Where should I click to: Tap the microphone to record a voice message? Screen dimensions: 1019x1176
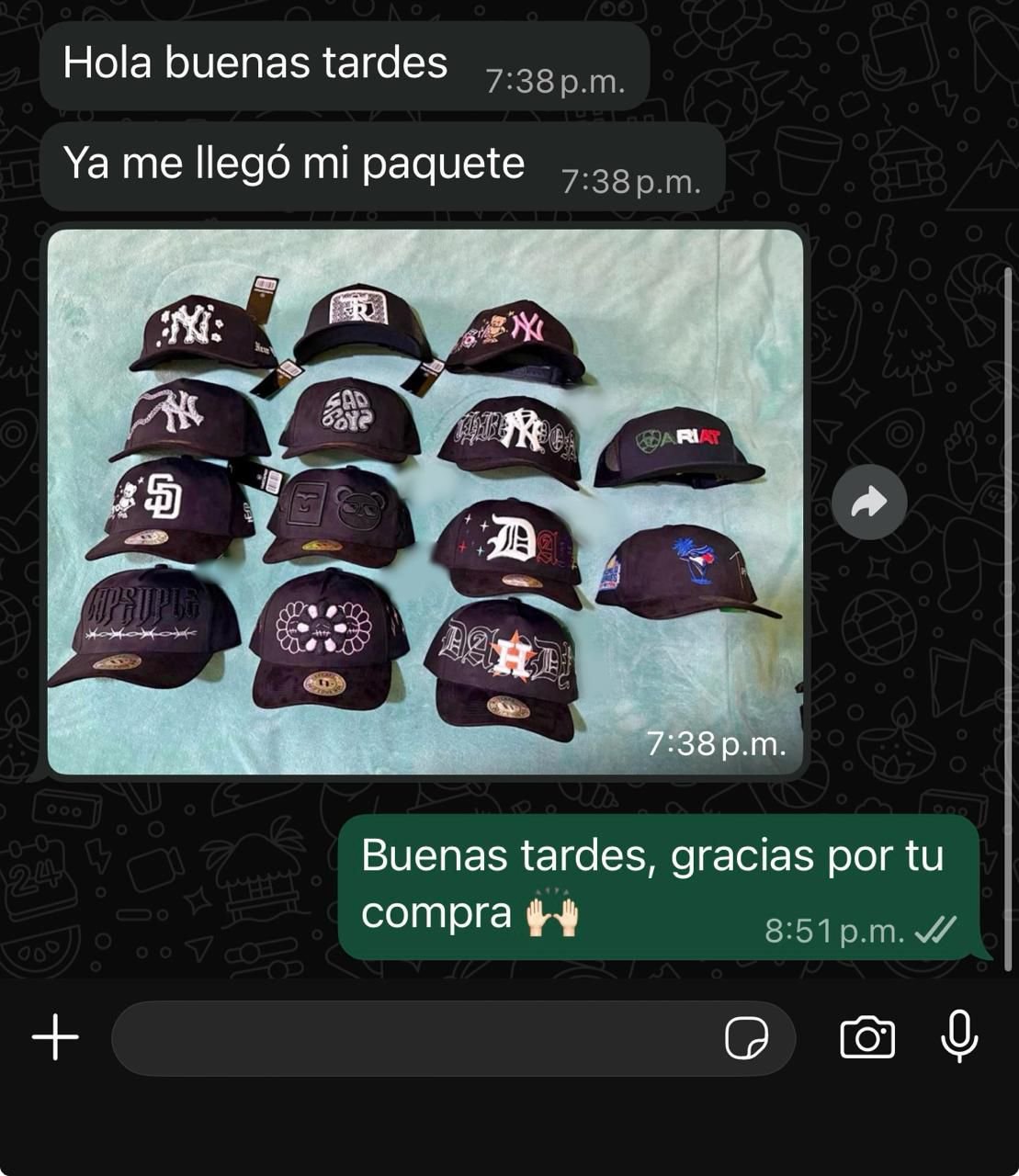[959, 1036]
